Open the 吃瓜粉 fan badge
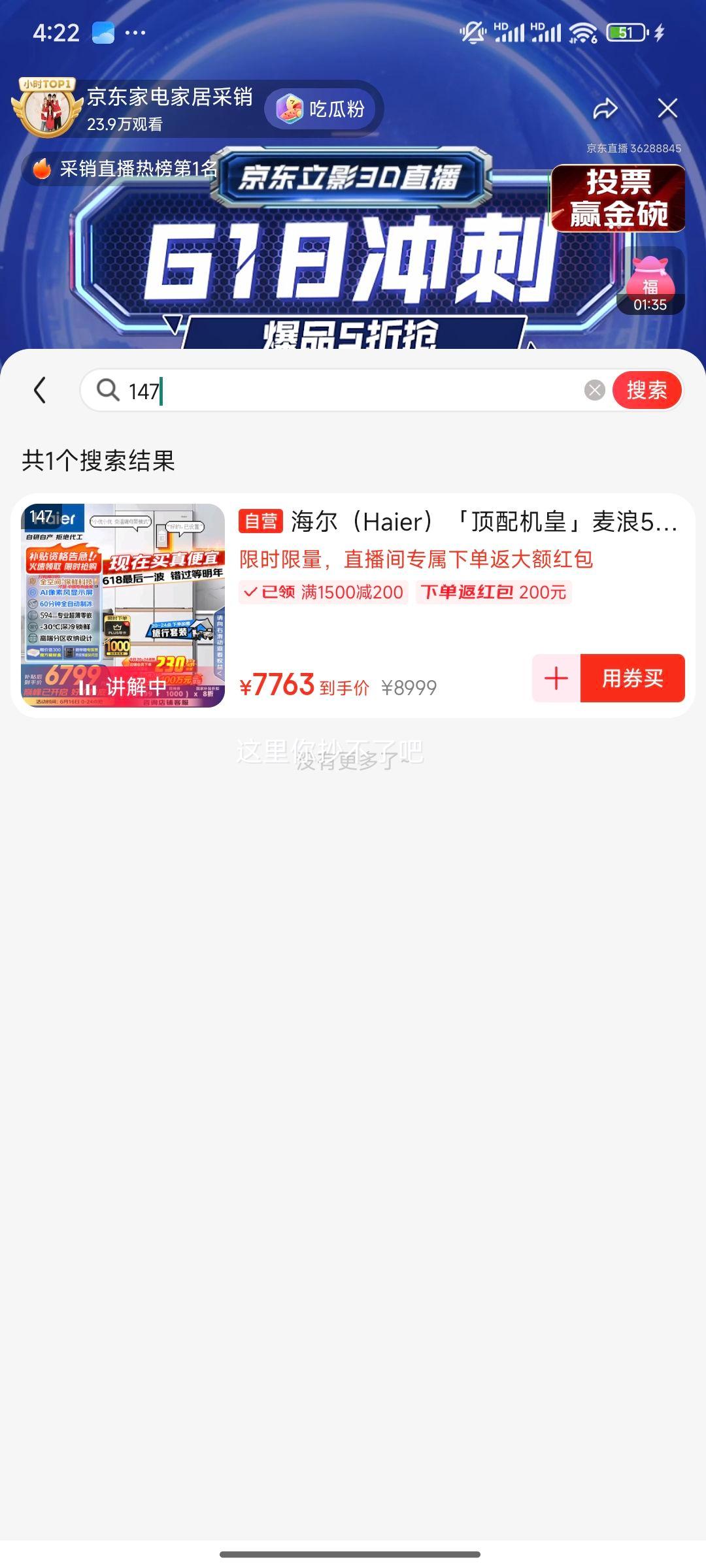This screenshot has height=1568, width=706. click(322, 108)
